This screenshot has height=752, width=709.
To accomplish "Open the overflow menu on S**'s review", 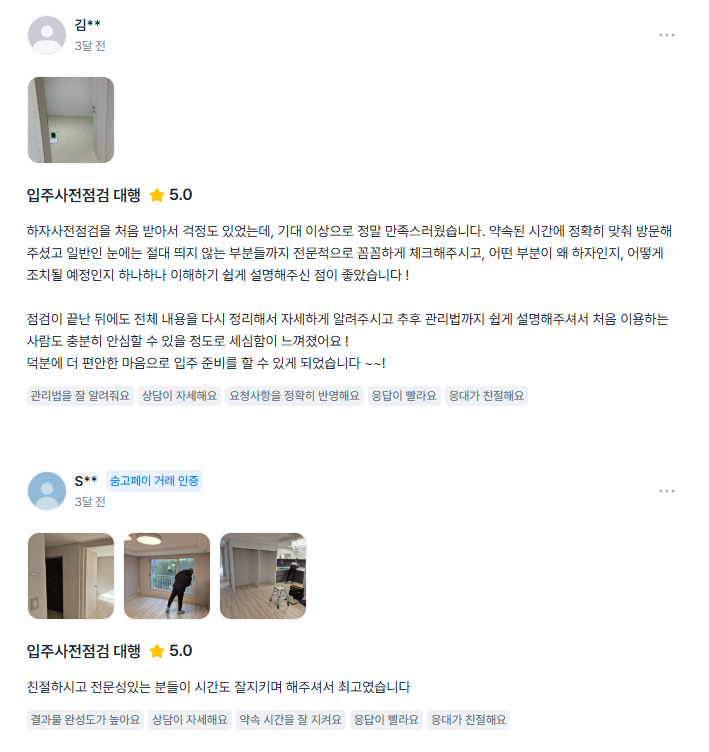I will pyautogui.click(x=666, y=491).
